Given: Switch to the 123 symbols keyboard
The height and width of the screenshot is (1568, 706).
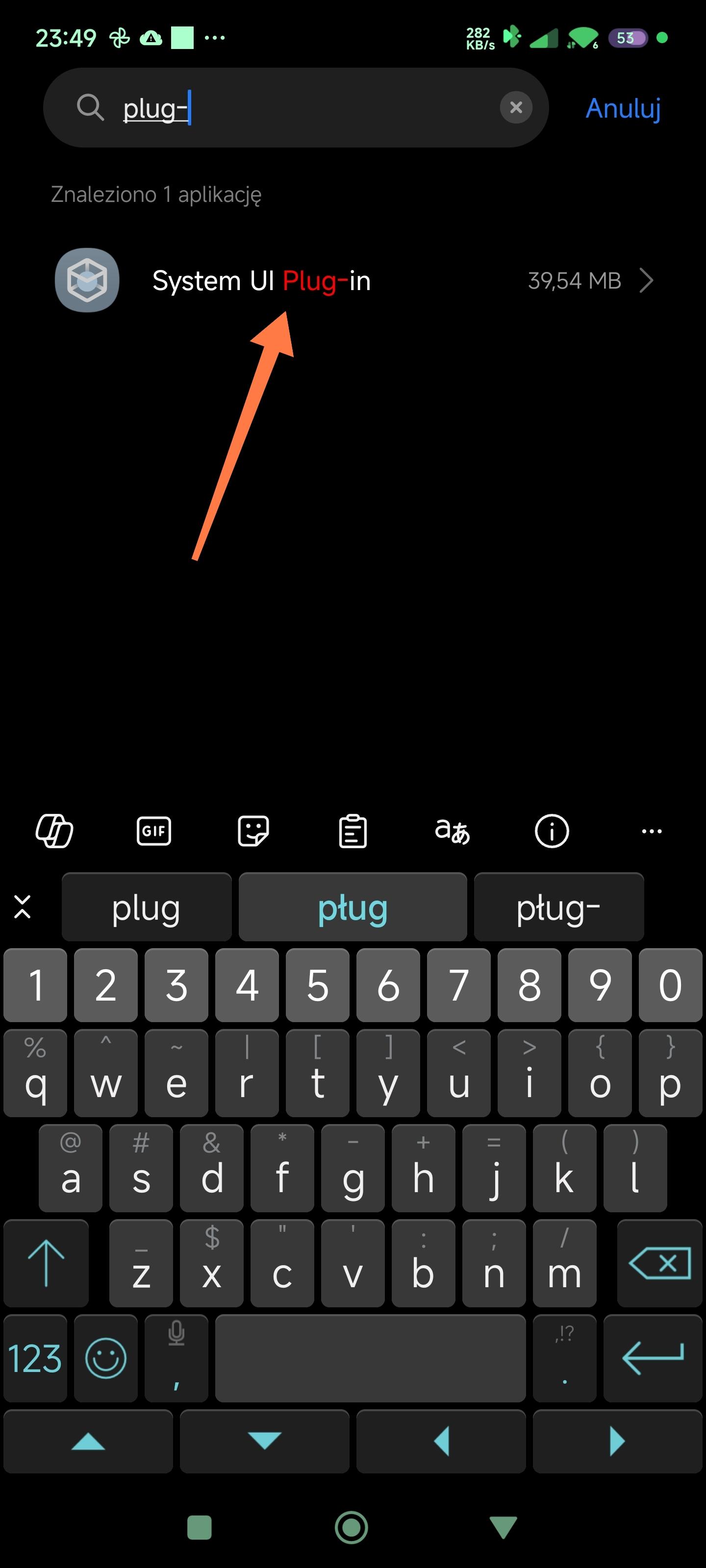Looking at the screenshot, I should (x=35, y=1358).
